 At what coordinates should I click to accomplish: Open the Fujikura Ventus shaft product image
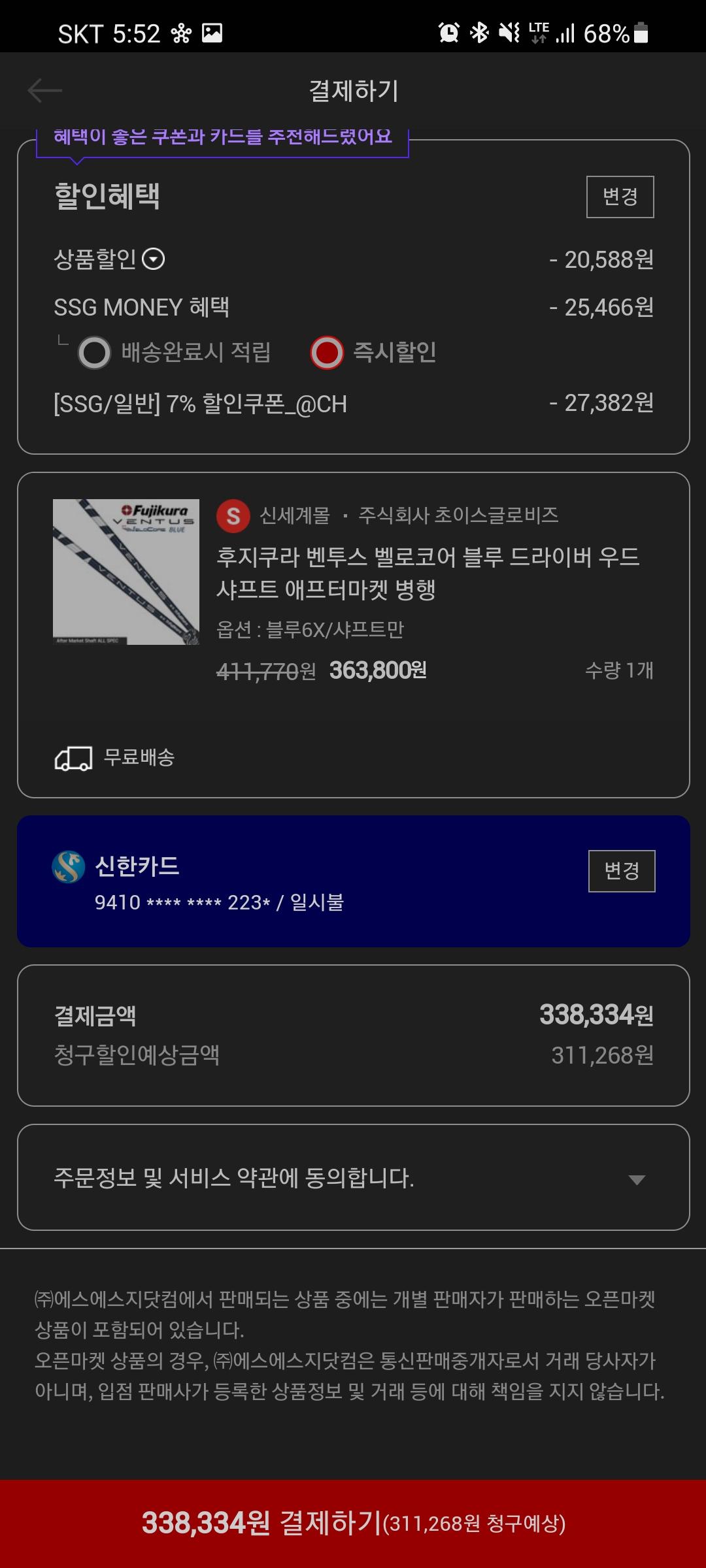(126, 572)
